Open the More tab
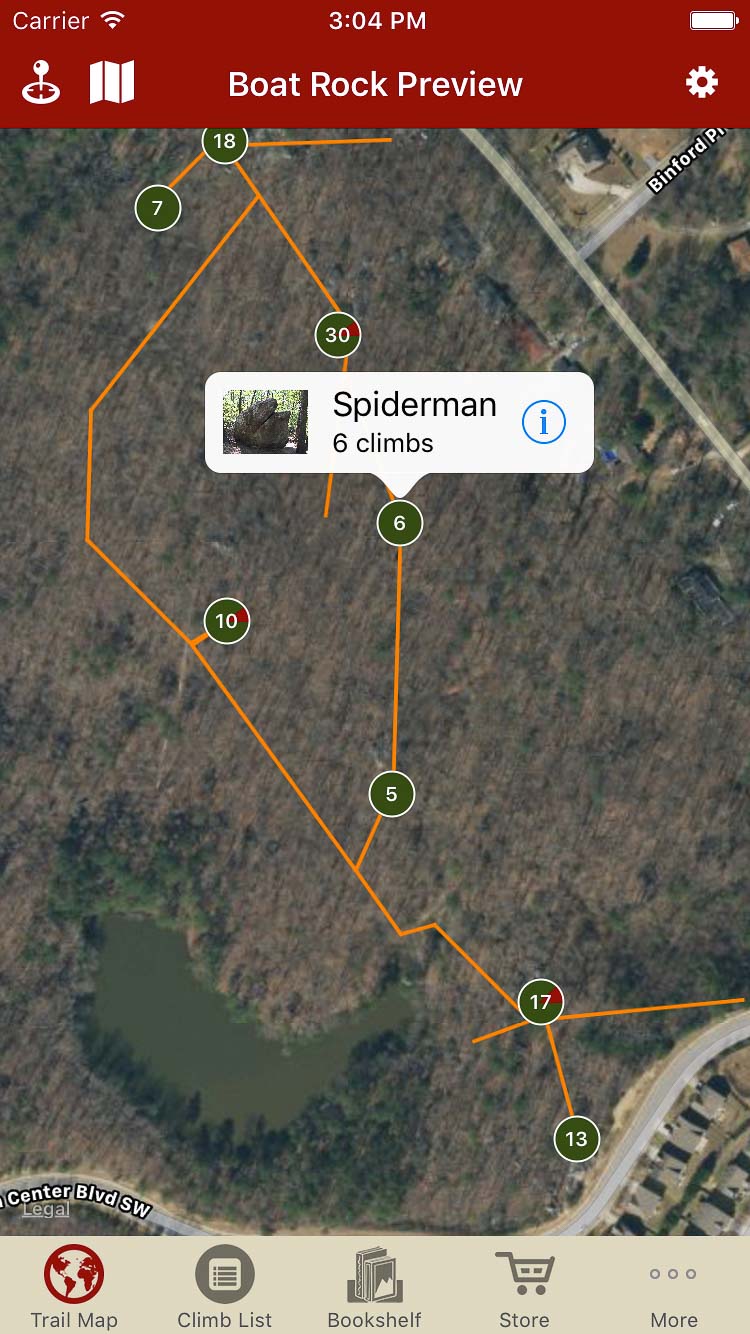Viewport: 750px width, 1334px height. click(674, 1287)
